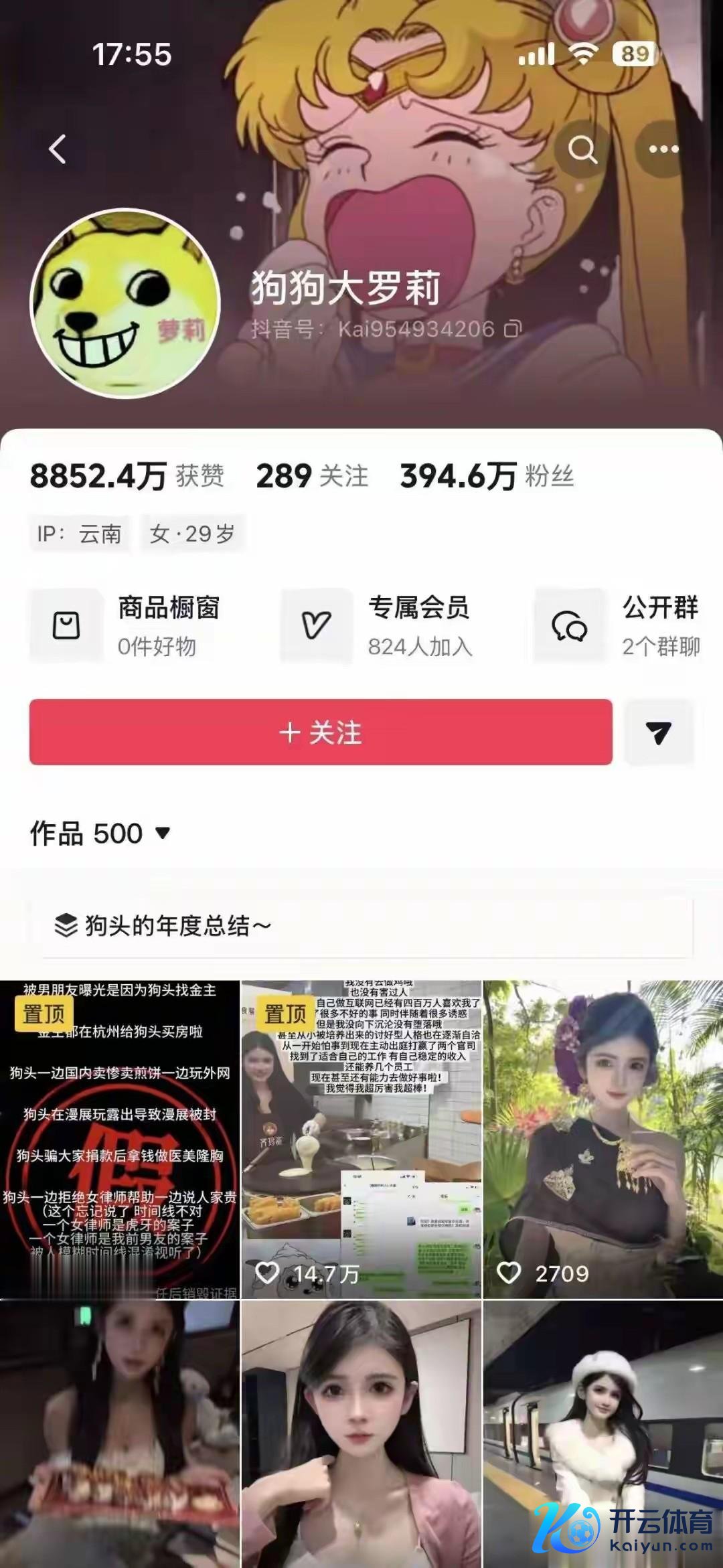The height and width of the screenshot is (1568, 723).
Task: Open the video with 2709 likes
Action: click(602, 1140)
